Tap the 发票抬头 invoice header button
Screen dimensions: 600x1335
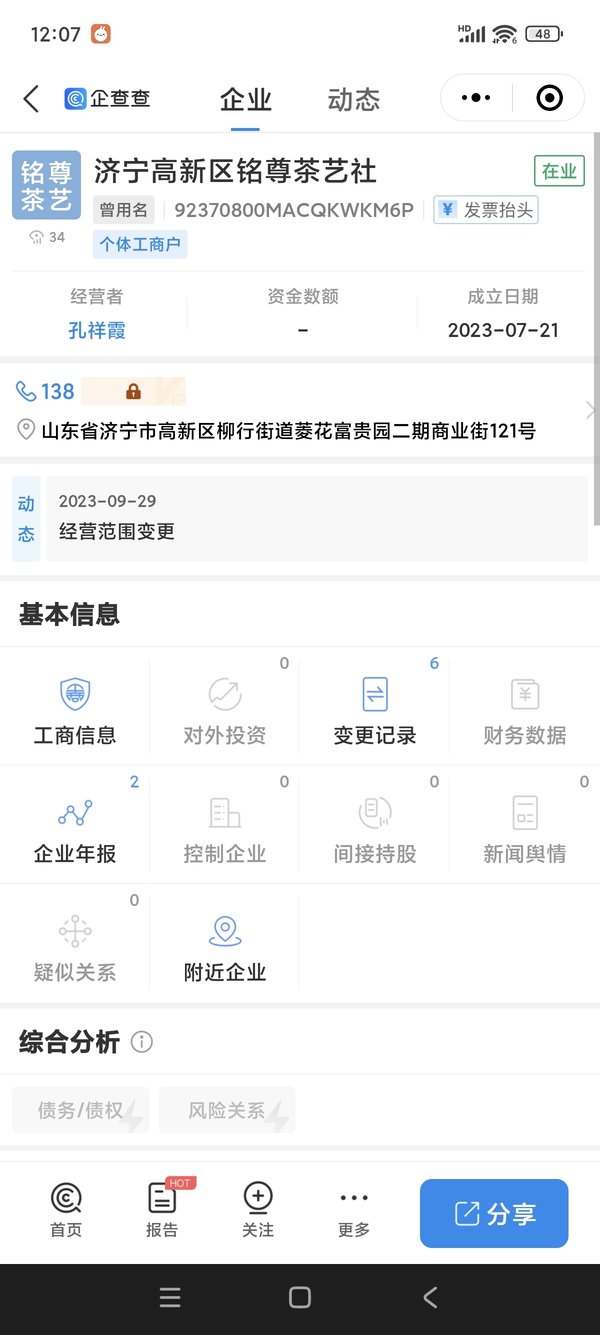click(x=486, y=210)
